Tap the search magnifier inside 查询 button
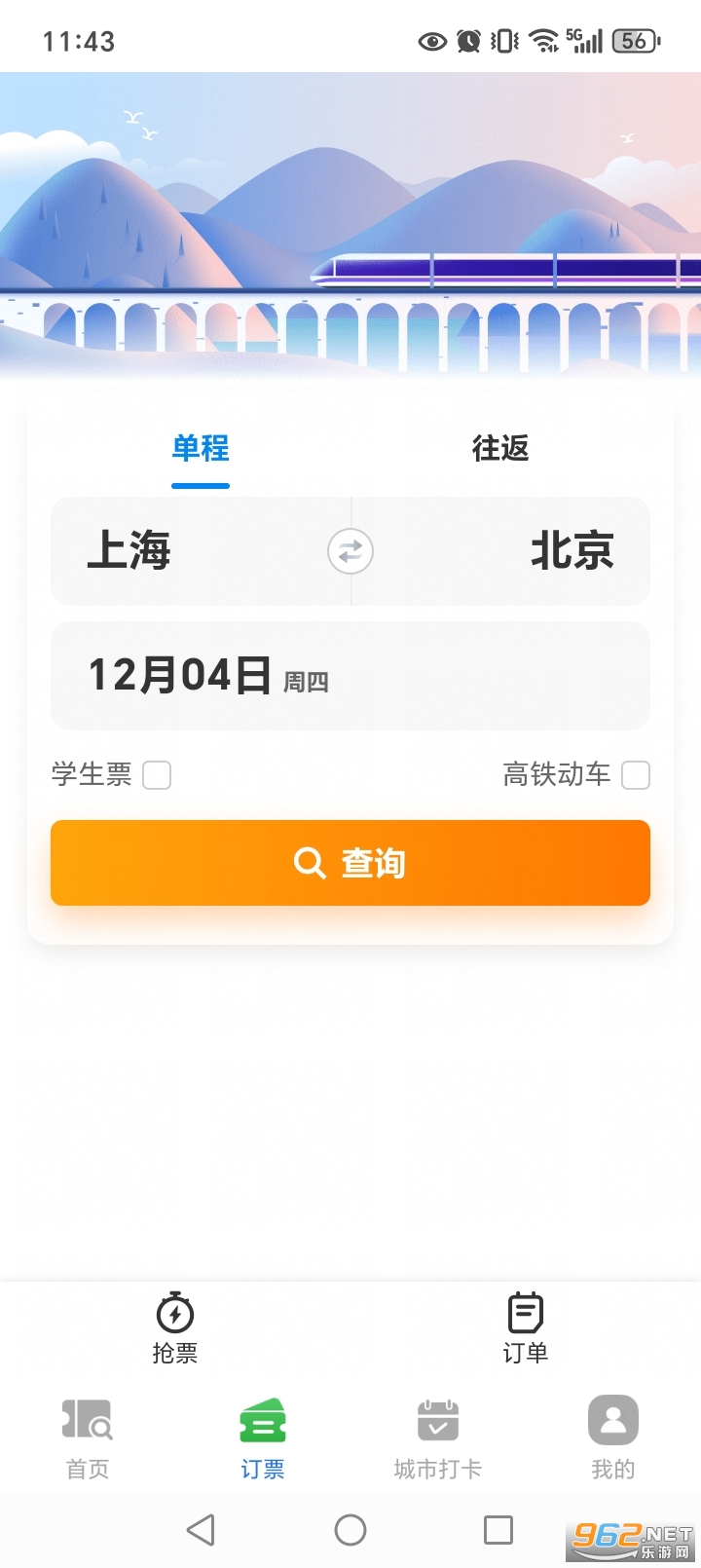This screenshot has height=1568, width=701. pyautogui.click(x=309, y=863)
